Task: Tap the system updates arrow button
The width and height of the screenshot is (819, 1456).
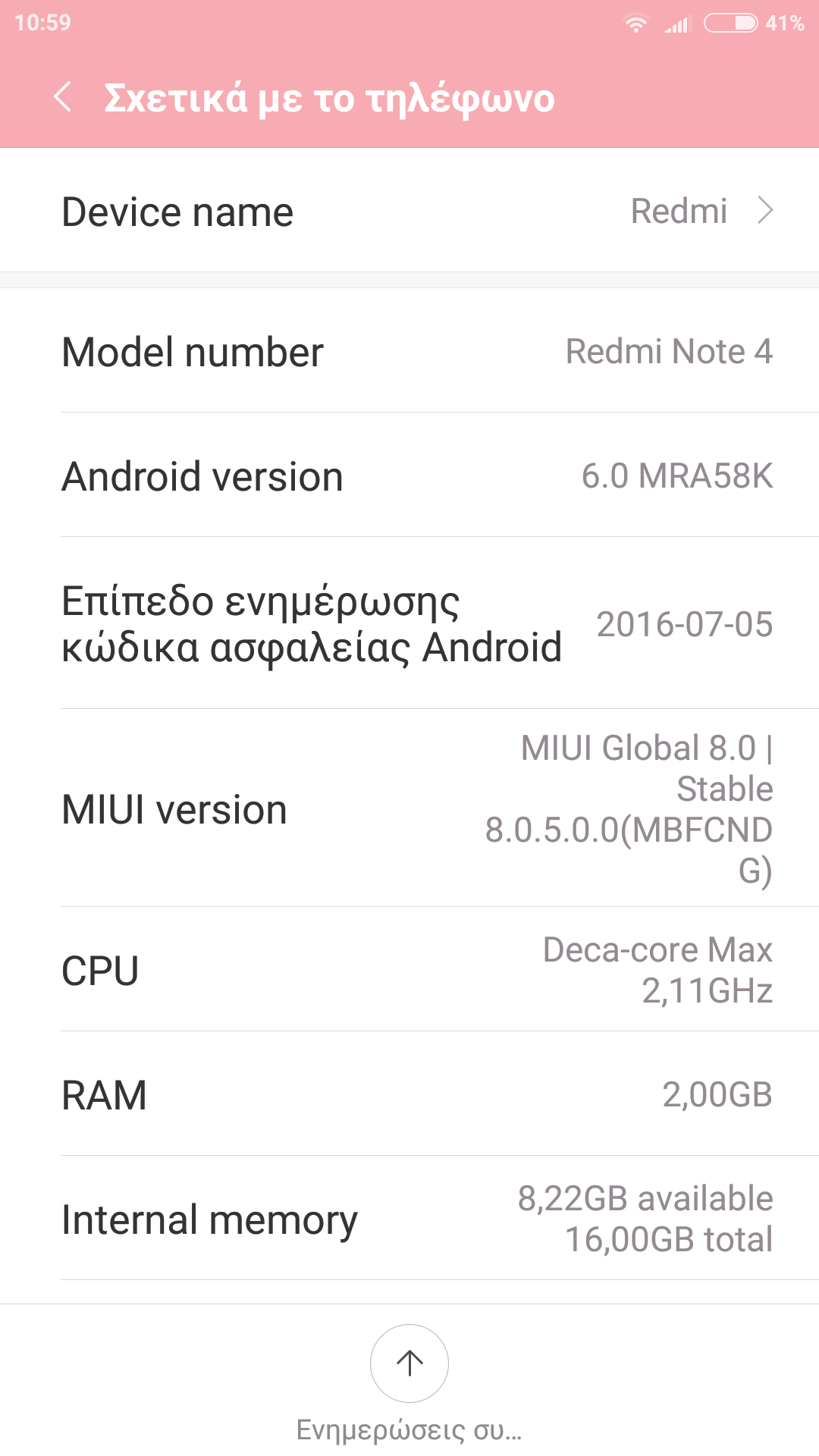Action: point(409,1363)
